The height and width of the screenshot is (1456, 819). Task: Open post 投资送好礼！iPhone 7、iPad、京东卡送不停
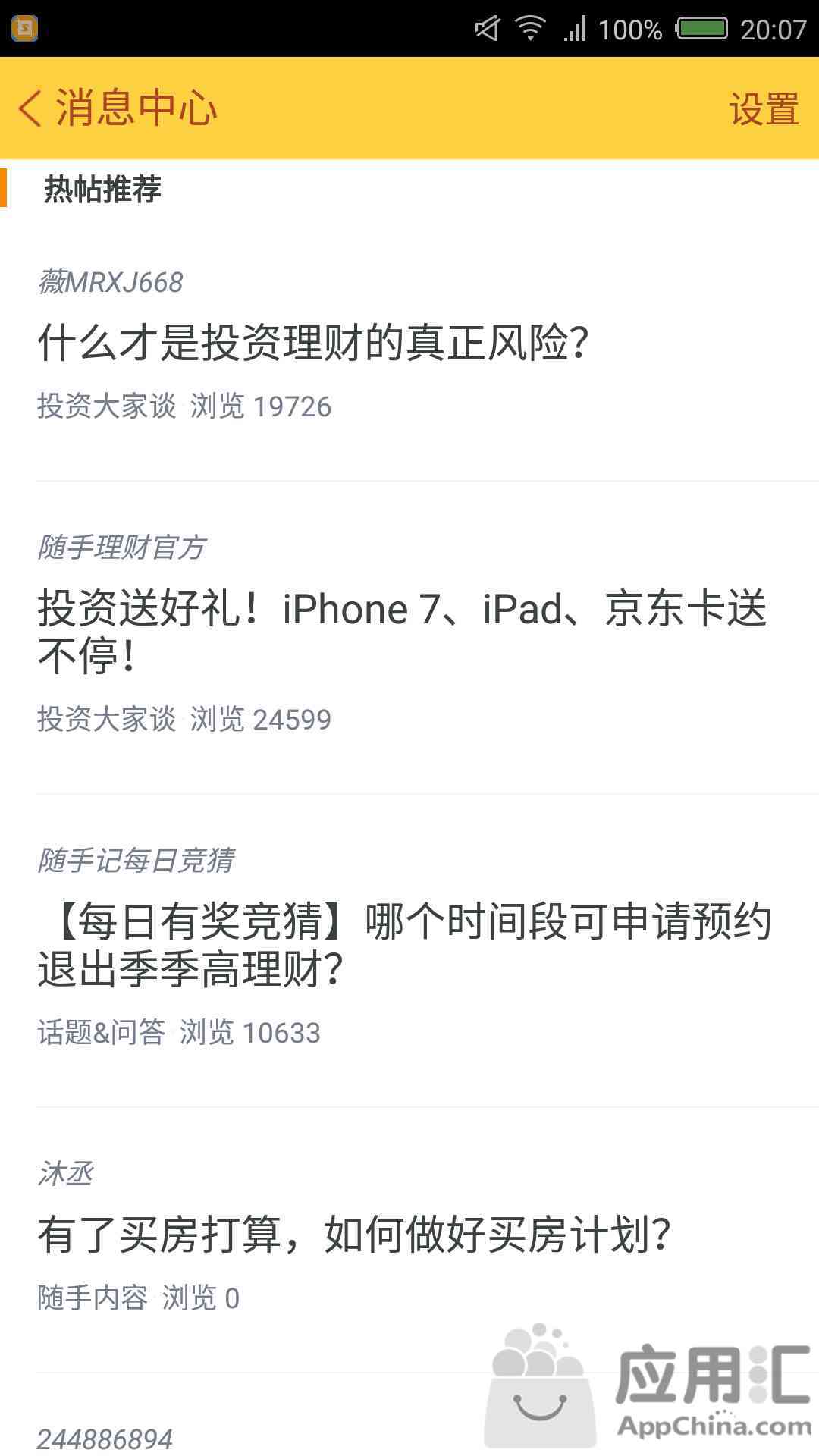[x=402, y=632]
